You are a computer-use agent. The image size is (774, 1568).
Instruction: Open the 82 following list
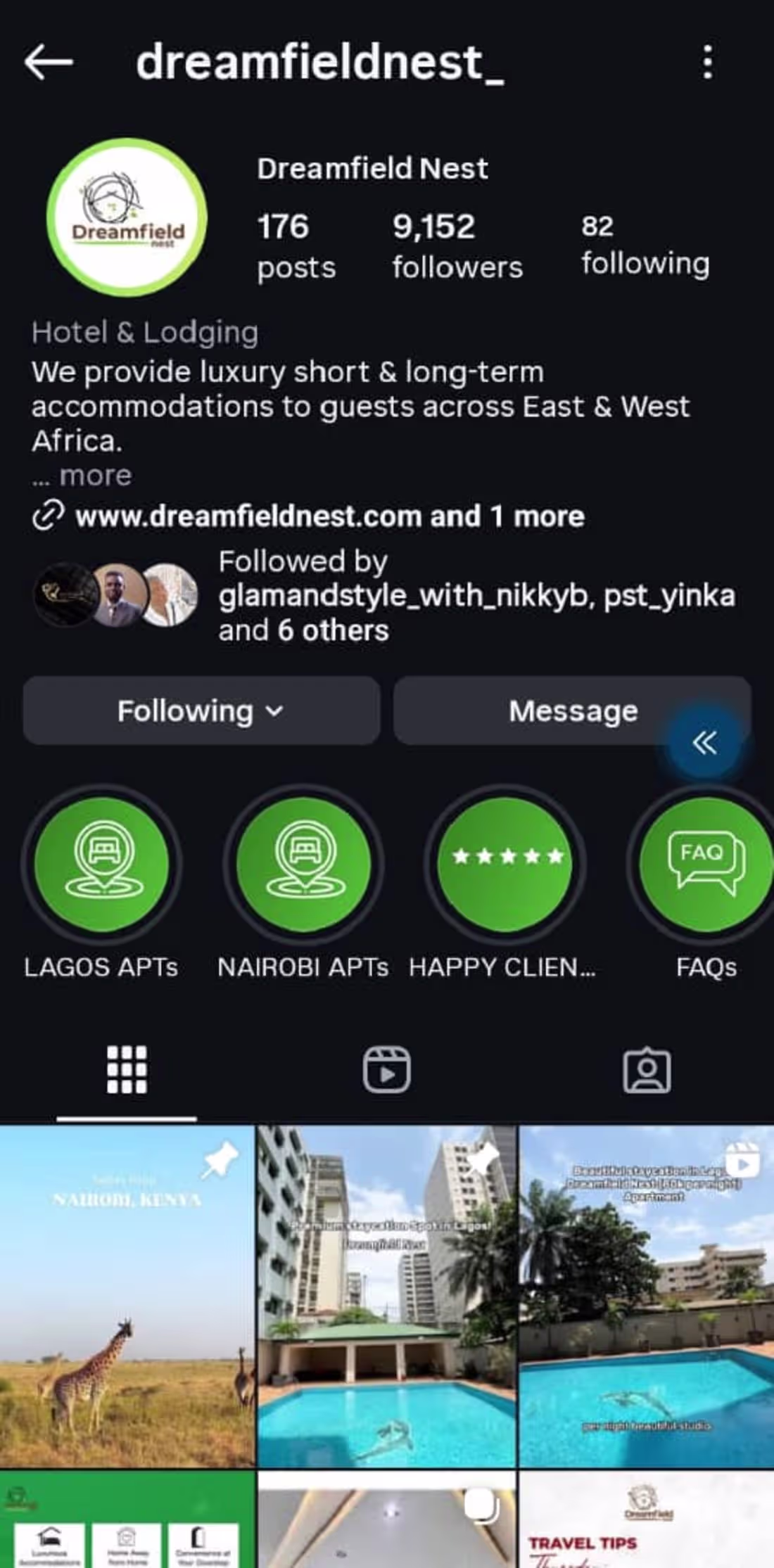(645, 246)
